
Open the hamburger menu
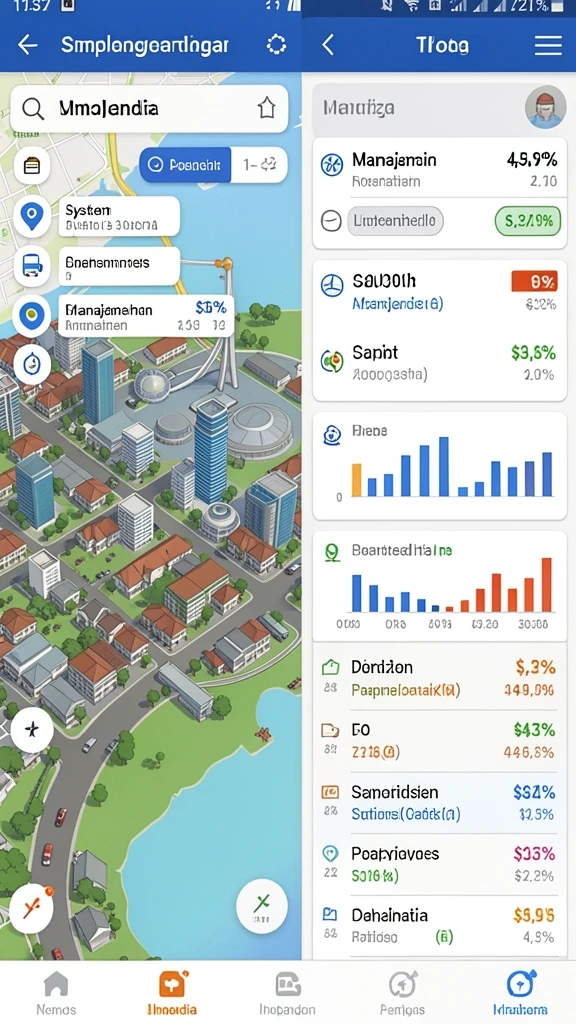click(x=548, y=45)
